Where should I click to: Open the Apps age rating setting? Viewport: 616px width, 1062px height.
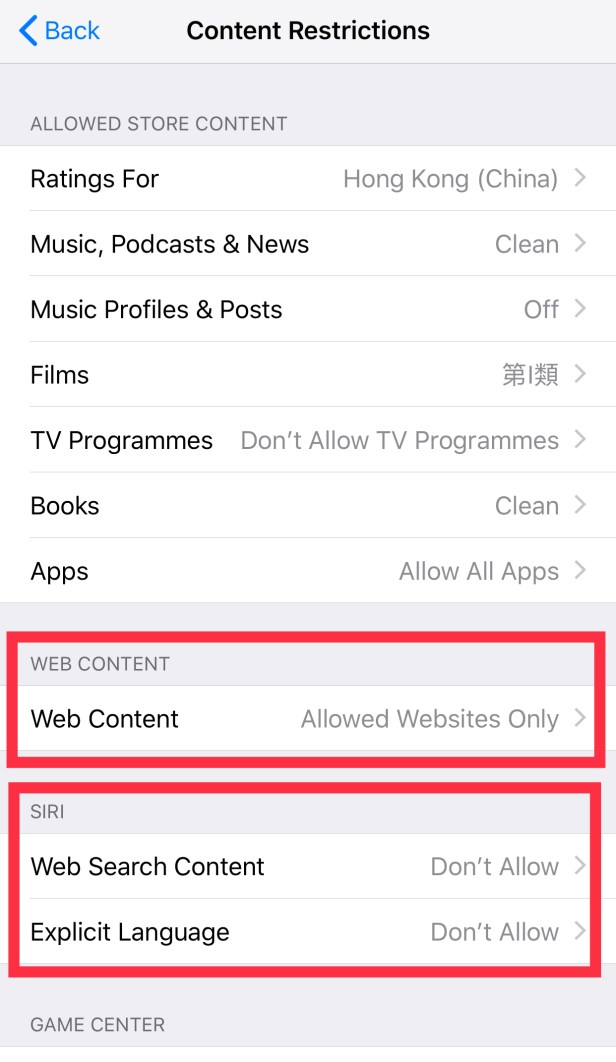[308, 572]
